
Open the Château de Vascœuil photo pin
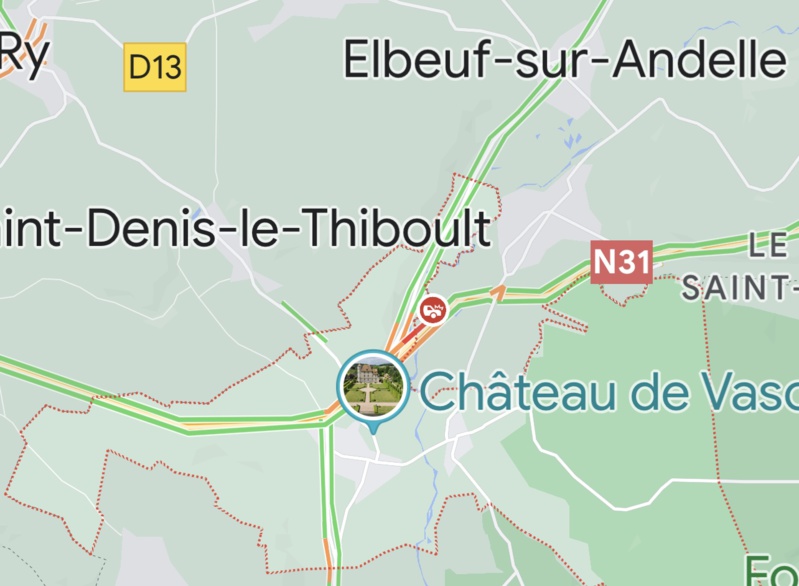[x=374, y=386]
